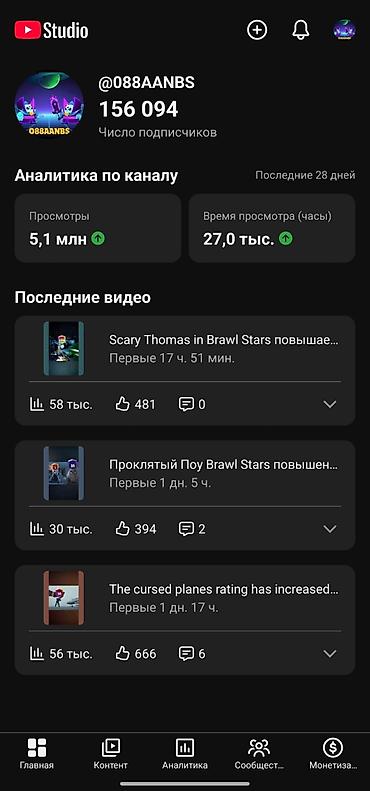
Task: Switch to the Контент tab
Action: point(111,755)
